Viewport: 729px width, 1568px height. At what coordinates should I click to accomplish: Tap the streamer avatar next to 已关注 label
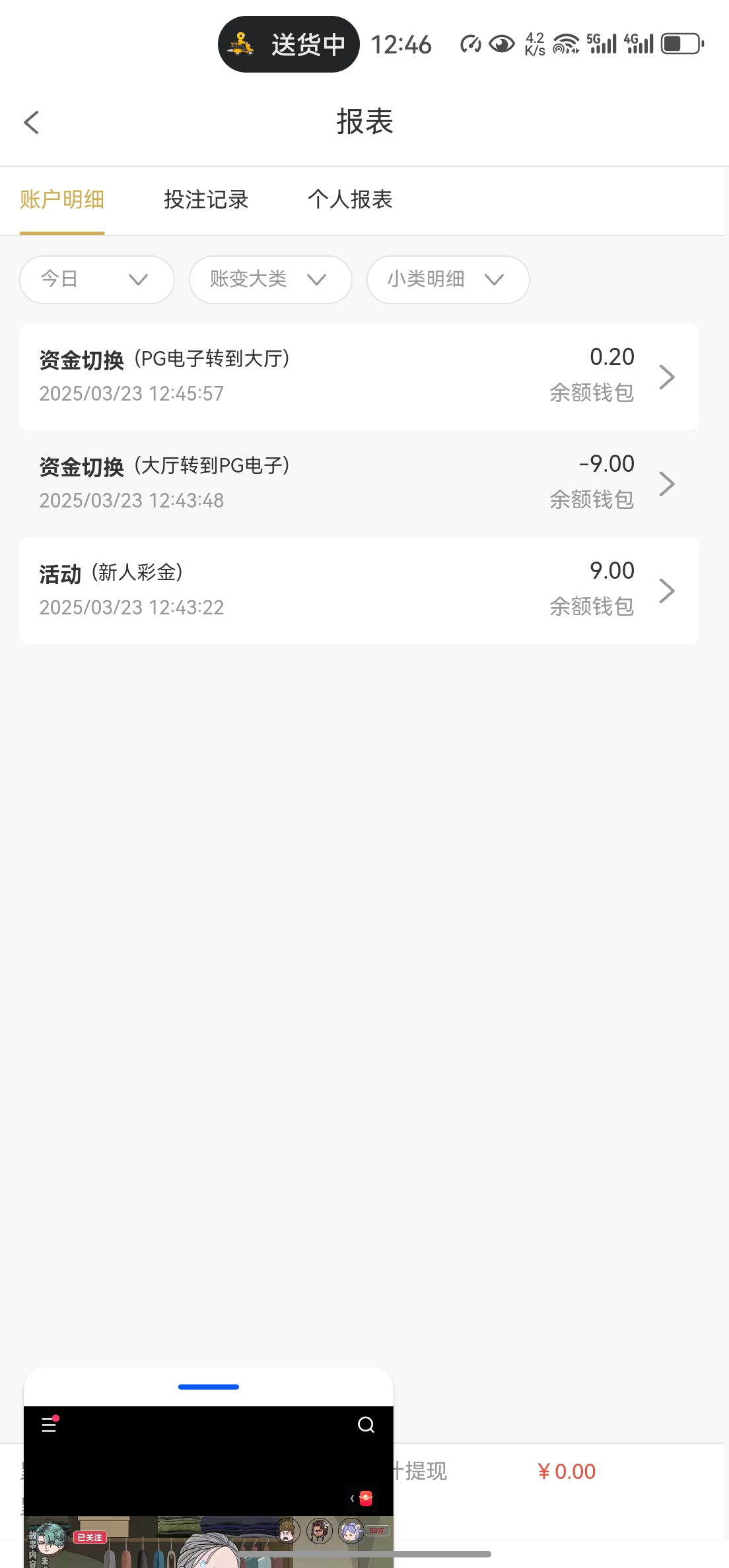(48, 1539)
